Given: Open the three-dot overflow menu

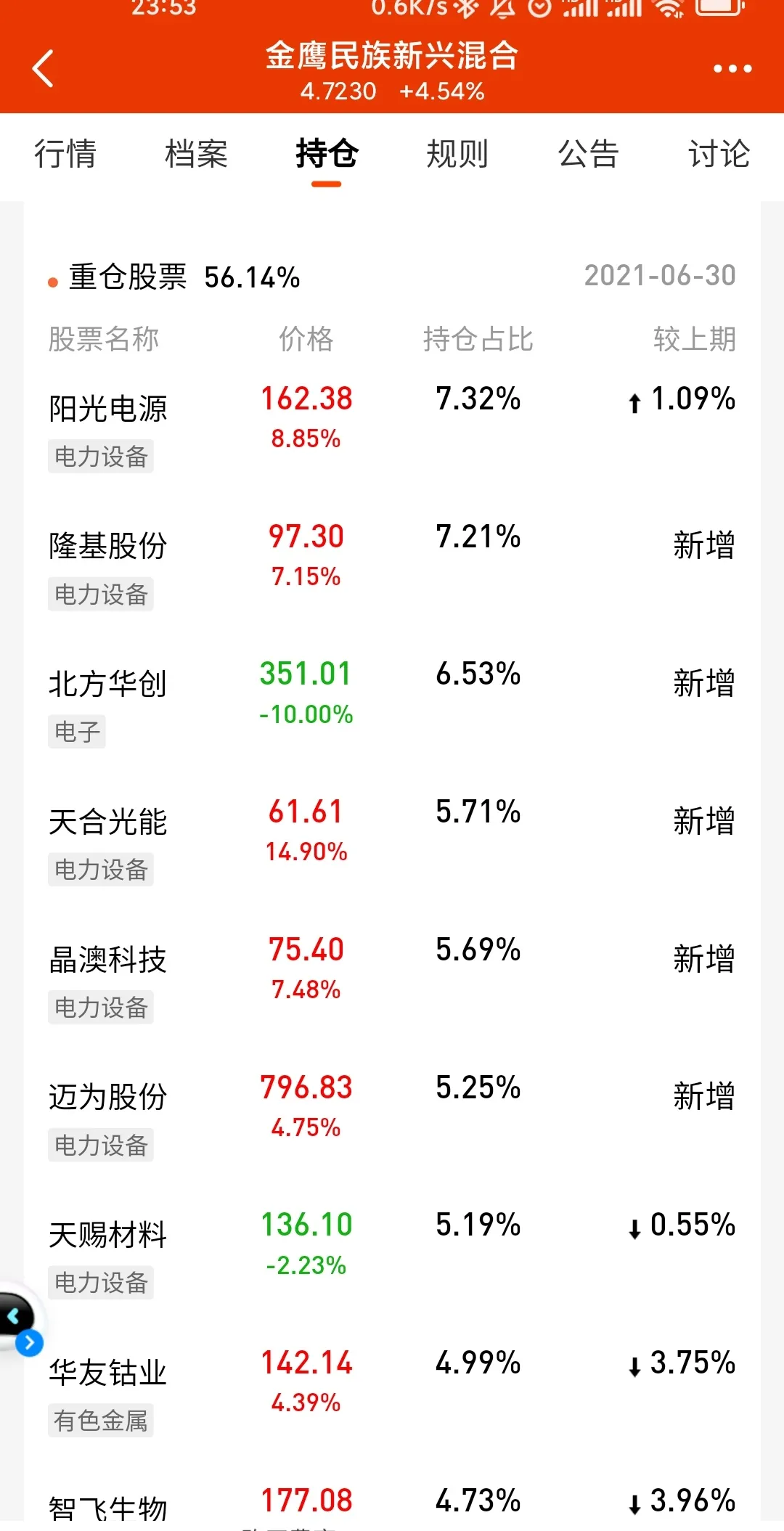Looking at the screenshot, I should tap(732, 69).
